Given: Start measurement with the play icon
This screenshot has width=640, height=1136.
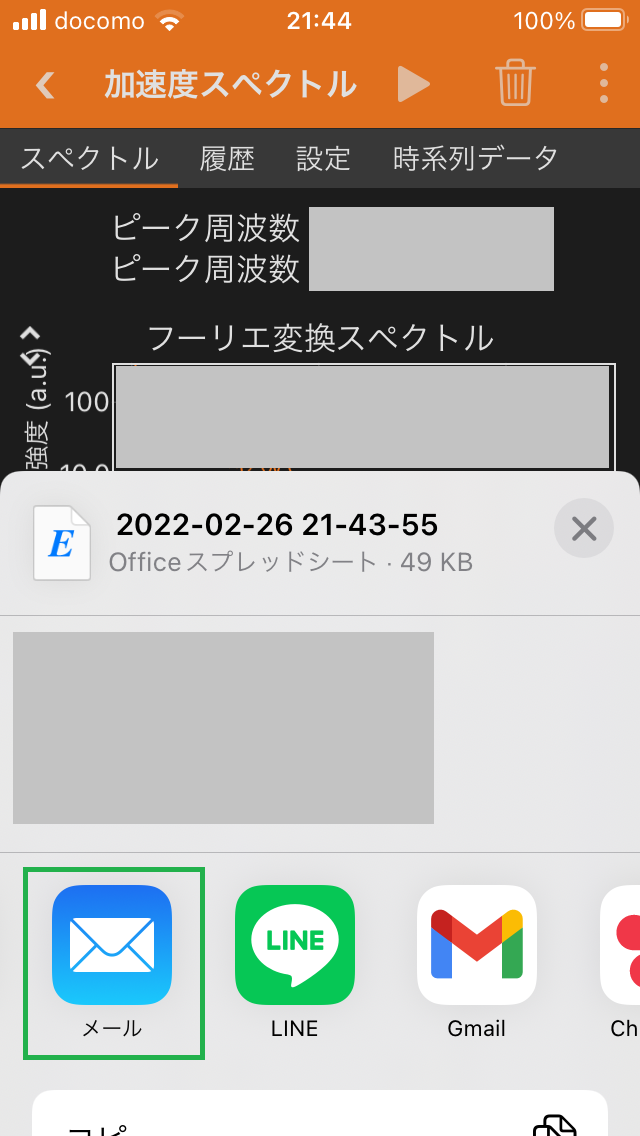Looking at the screenshot, I should (414, 84).
